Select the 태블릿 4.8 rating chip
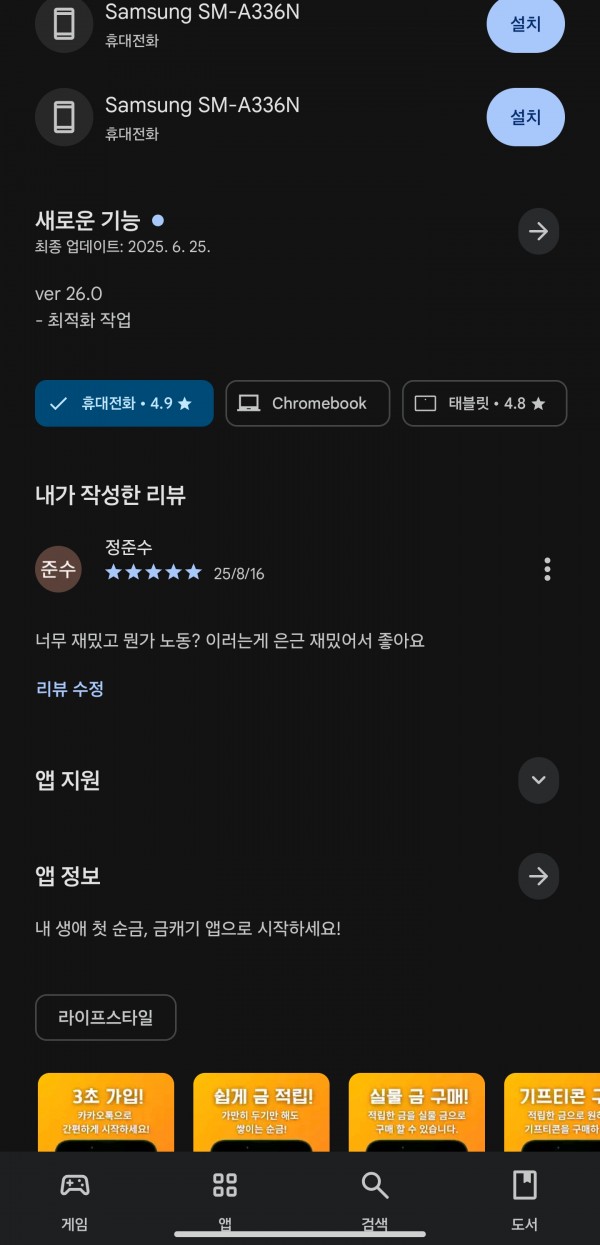 [485, 403]
